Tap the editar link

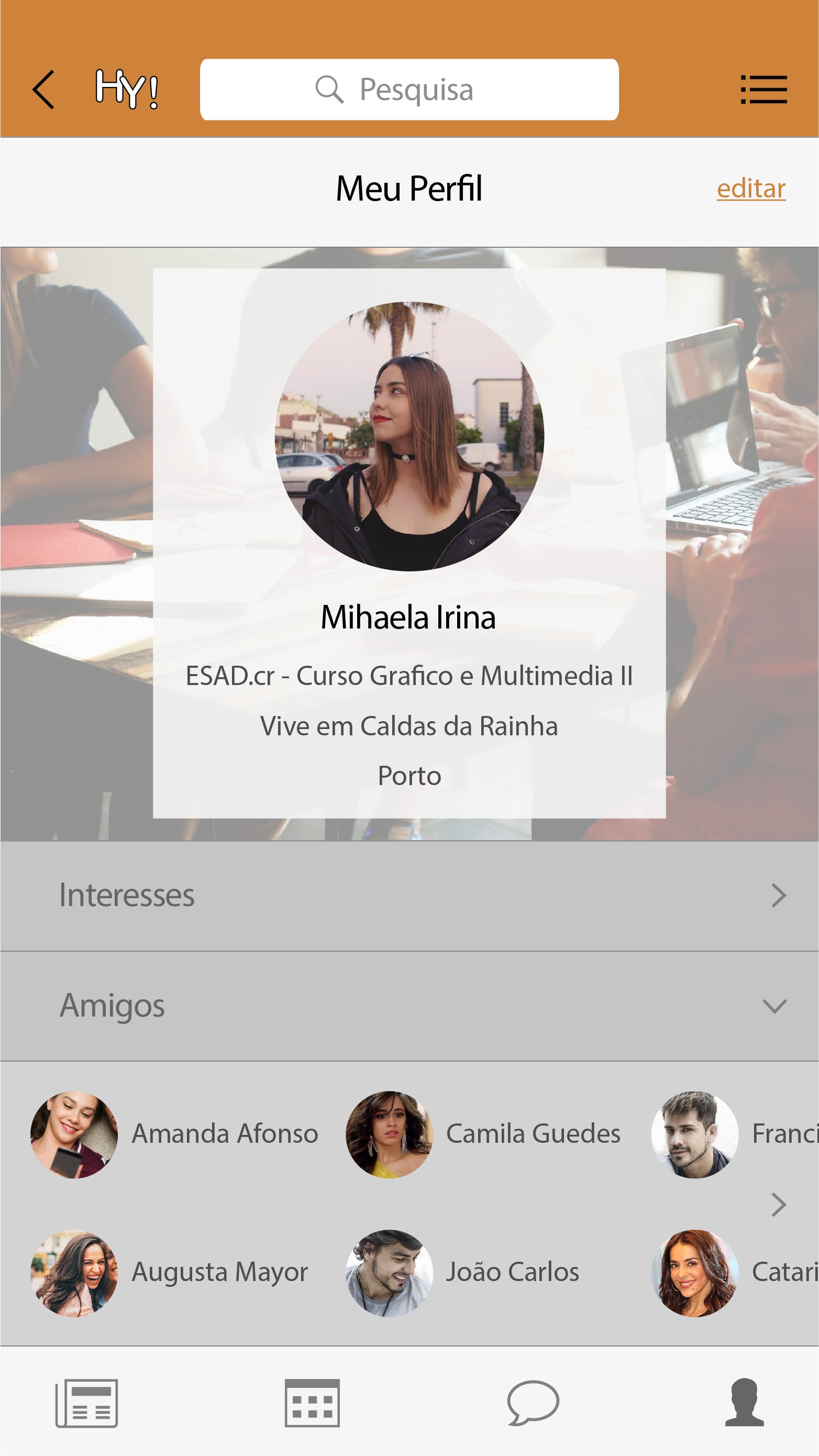(x=750, y=188)
